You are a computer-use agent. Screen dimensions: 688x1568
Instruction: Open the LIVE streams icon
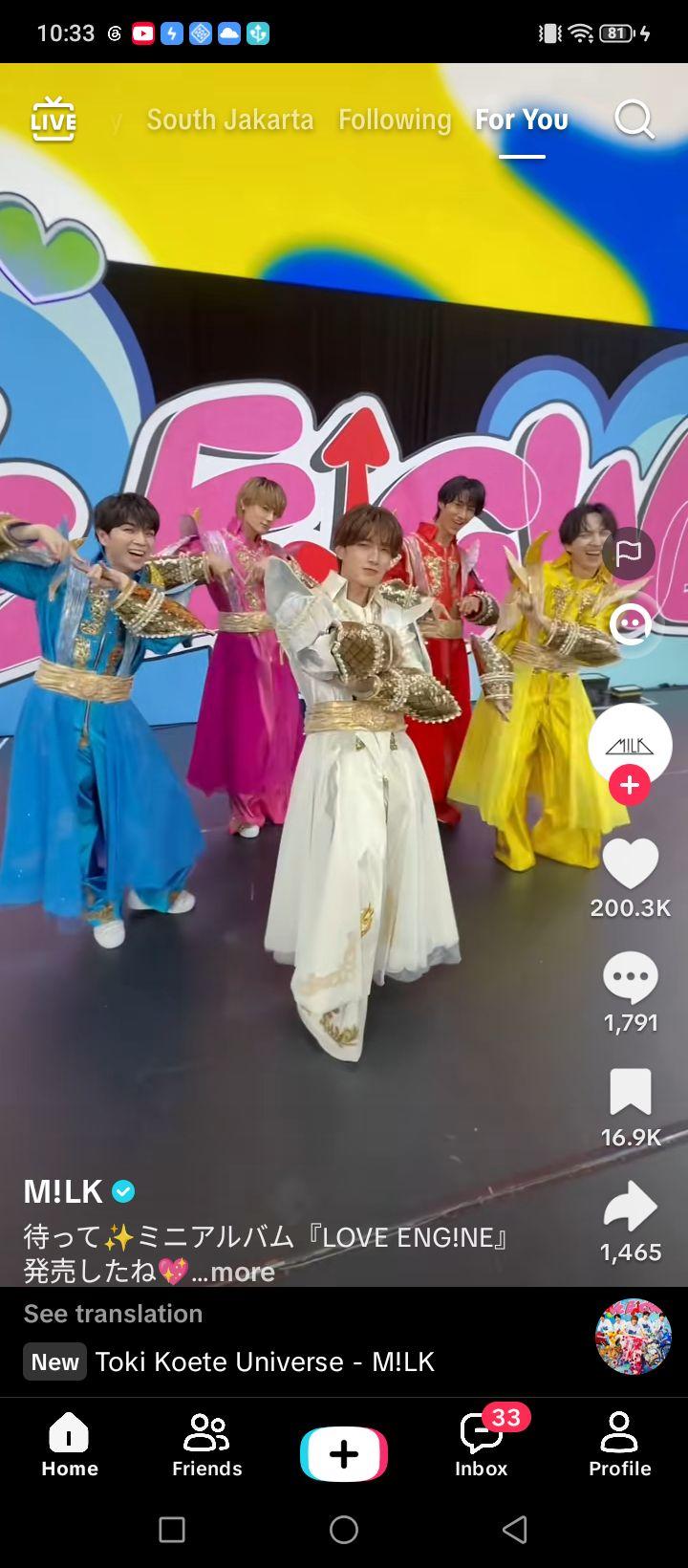click(54, 120)
